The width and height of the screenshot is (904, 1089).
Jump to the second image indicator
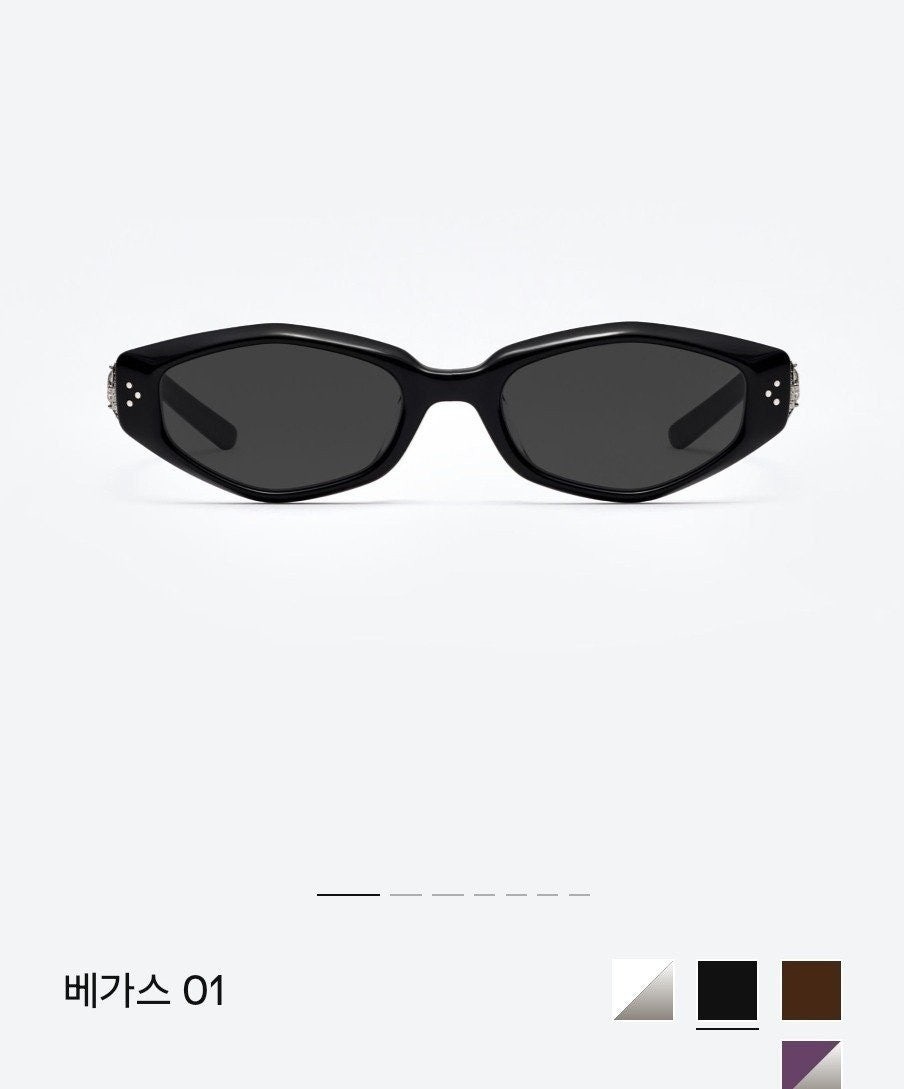click(x=405, y=894)
